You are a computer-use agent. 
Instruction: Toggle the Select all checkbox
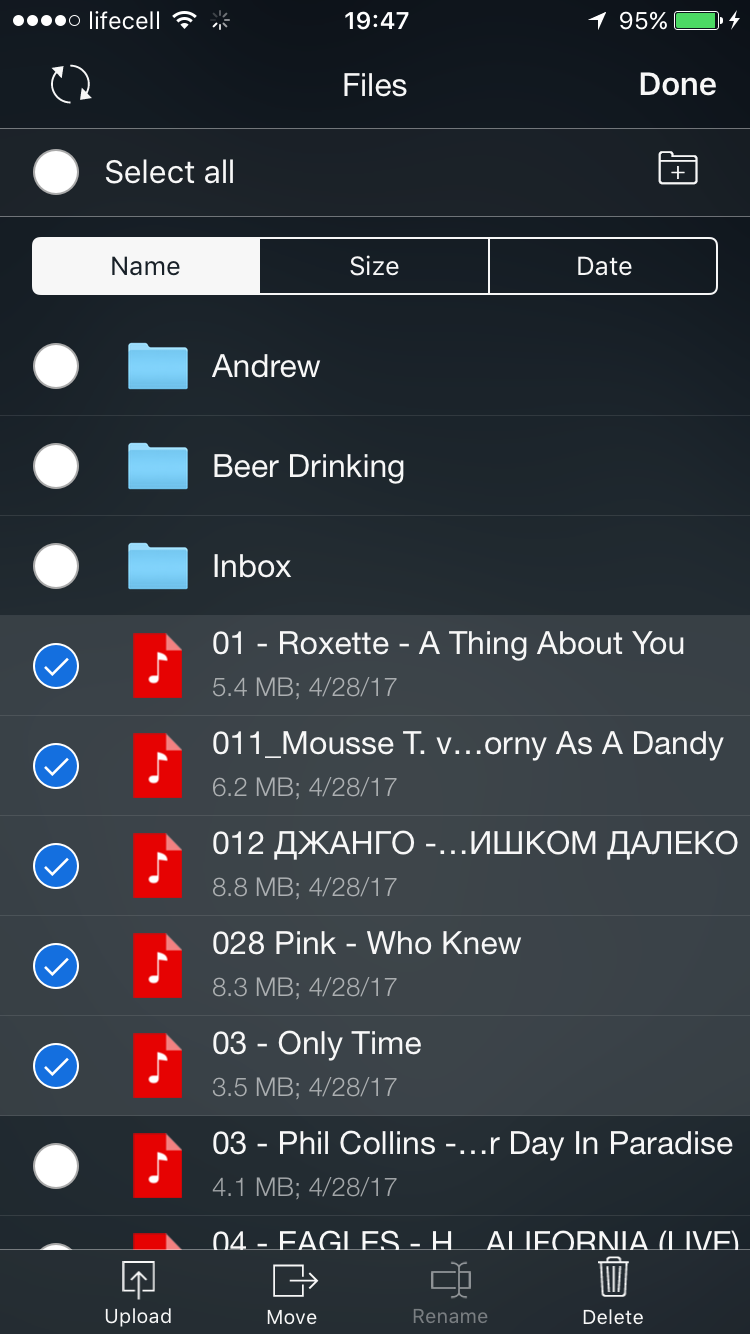coord(55,172)
